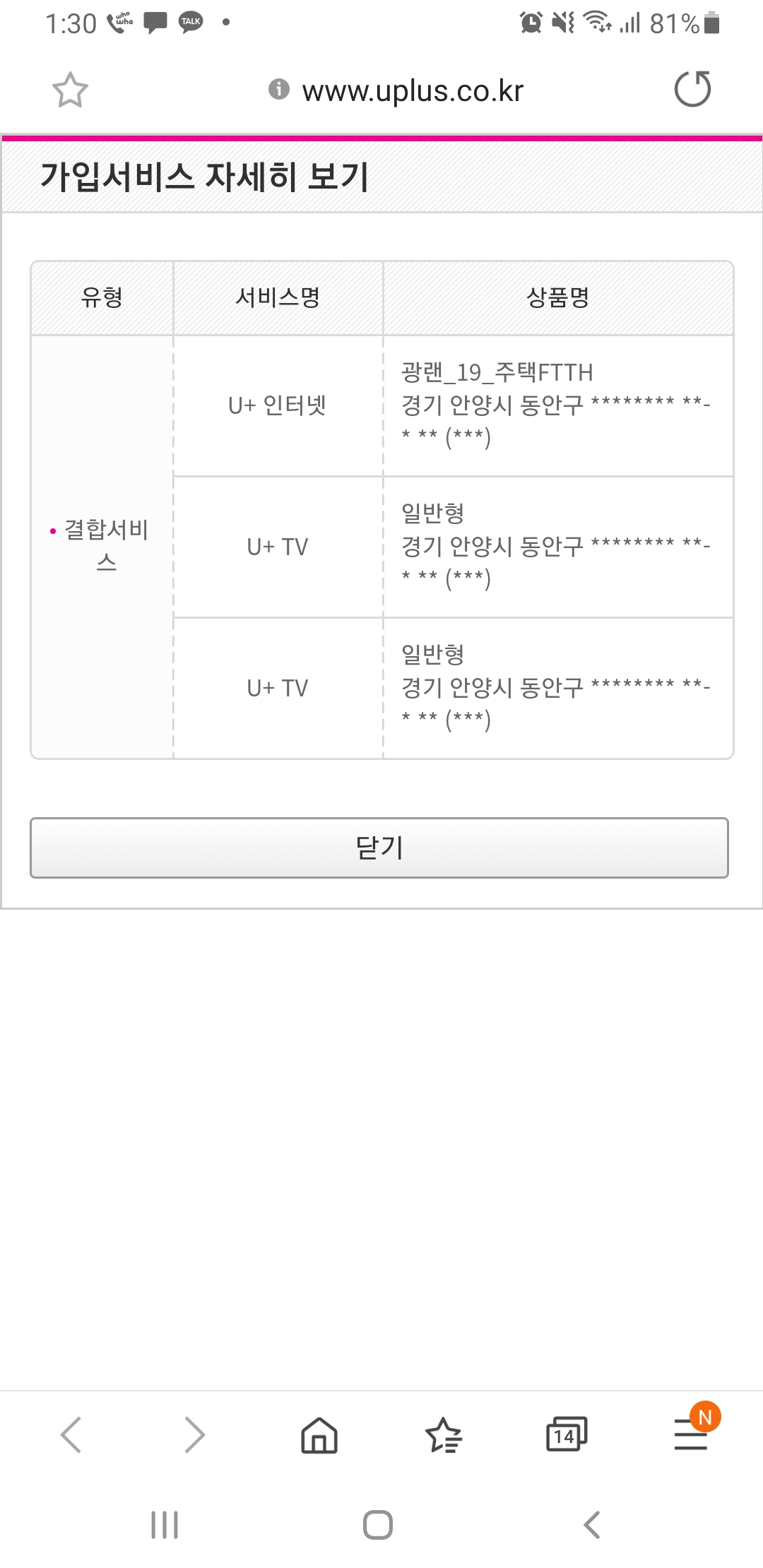Image resolution: width=763 pixels, height=1568 pixels.
Task: Go forward to the next web page
Action: 194,1435
